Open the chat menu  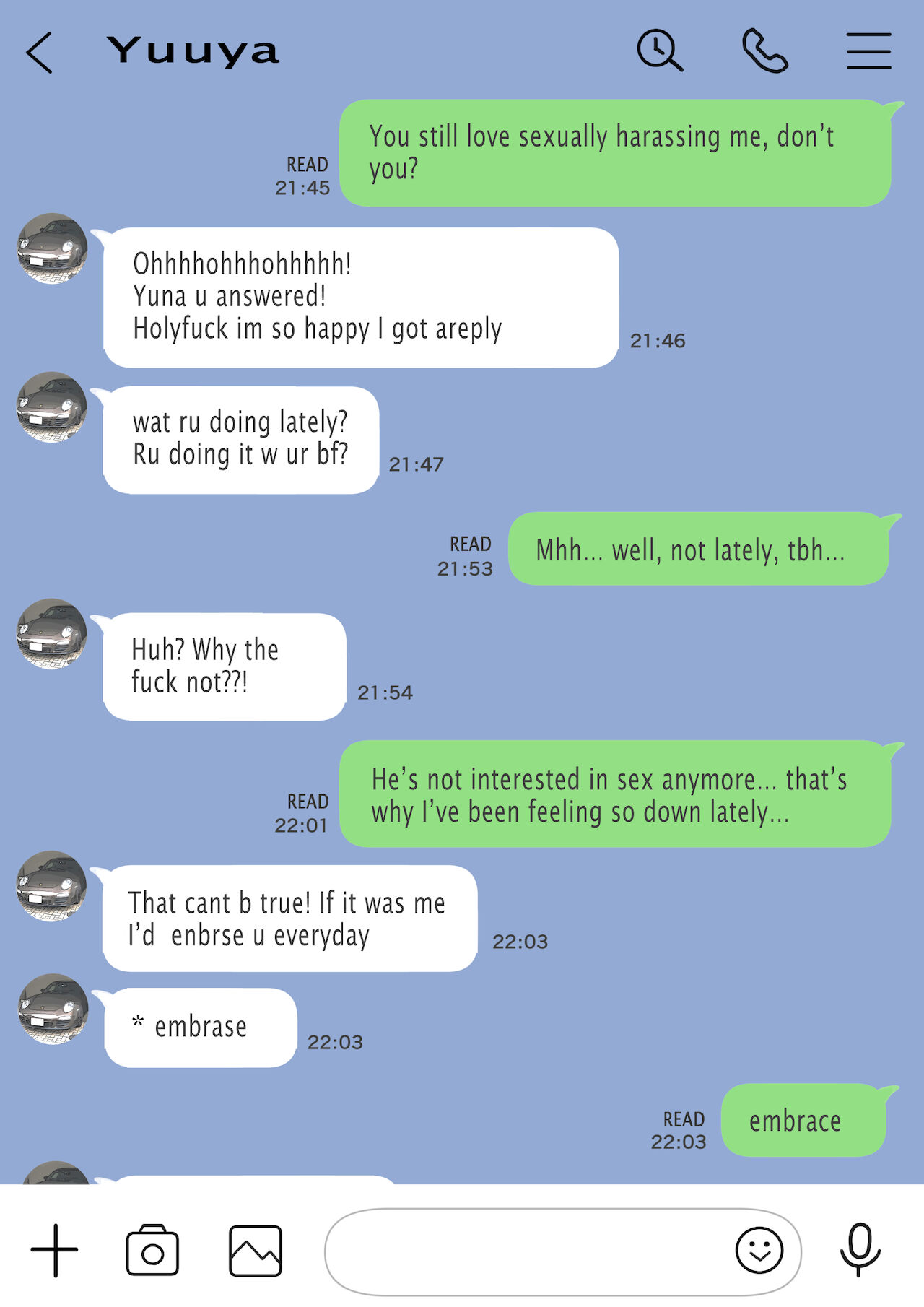(868, 51)
